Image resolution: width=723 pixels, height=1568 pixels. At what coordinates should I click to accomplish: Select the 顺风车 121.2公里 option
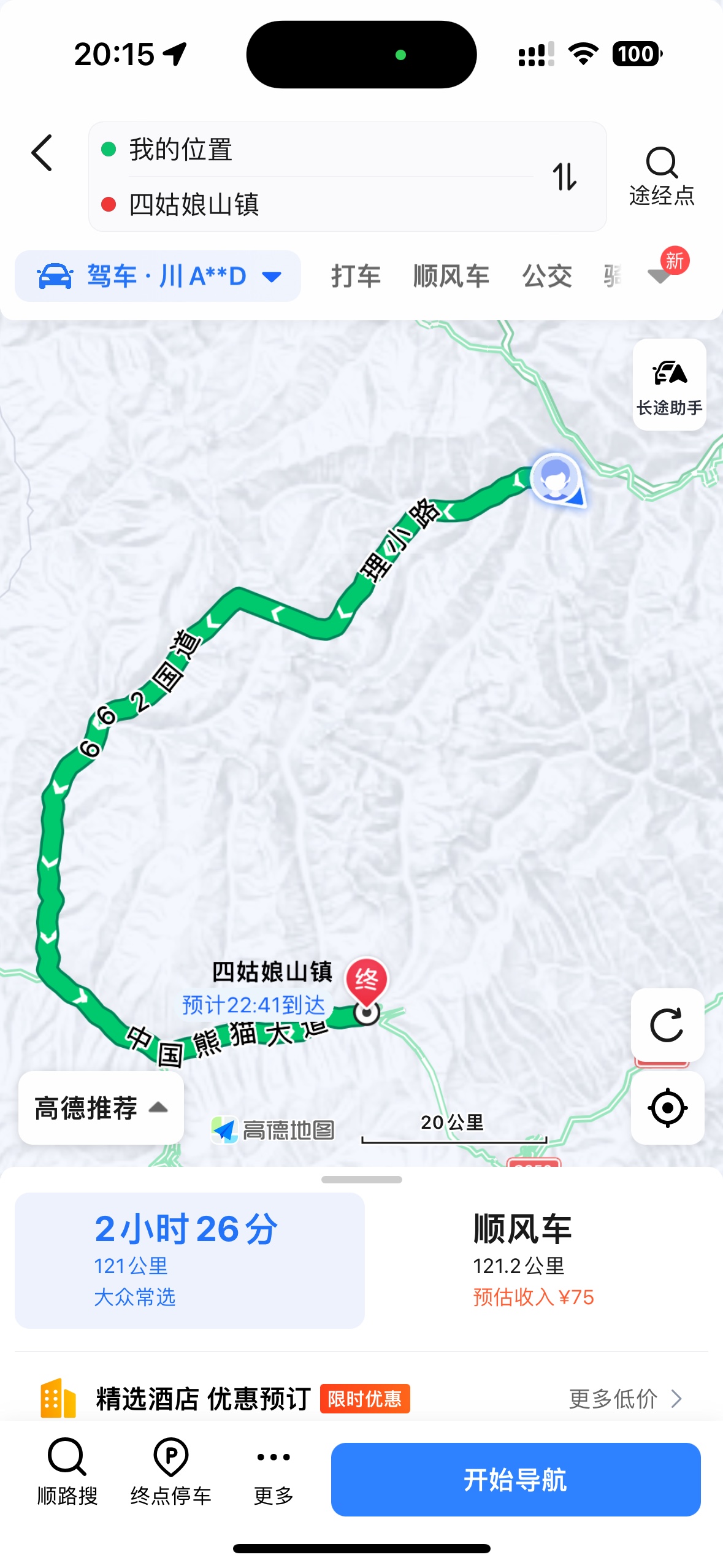[534, 1261]
